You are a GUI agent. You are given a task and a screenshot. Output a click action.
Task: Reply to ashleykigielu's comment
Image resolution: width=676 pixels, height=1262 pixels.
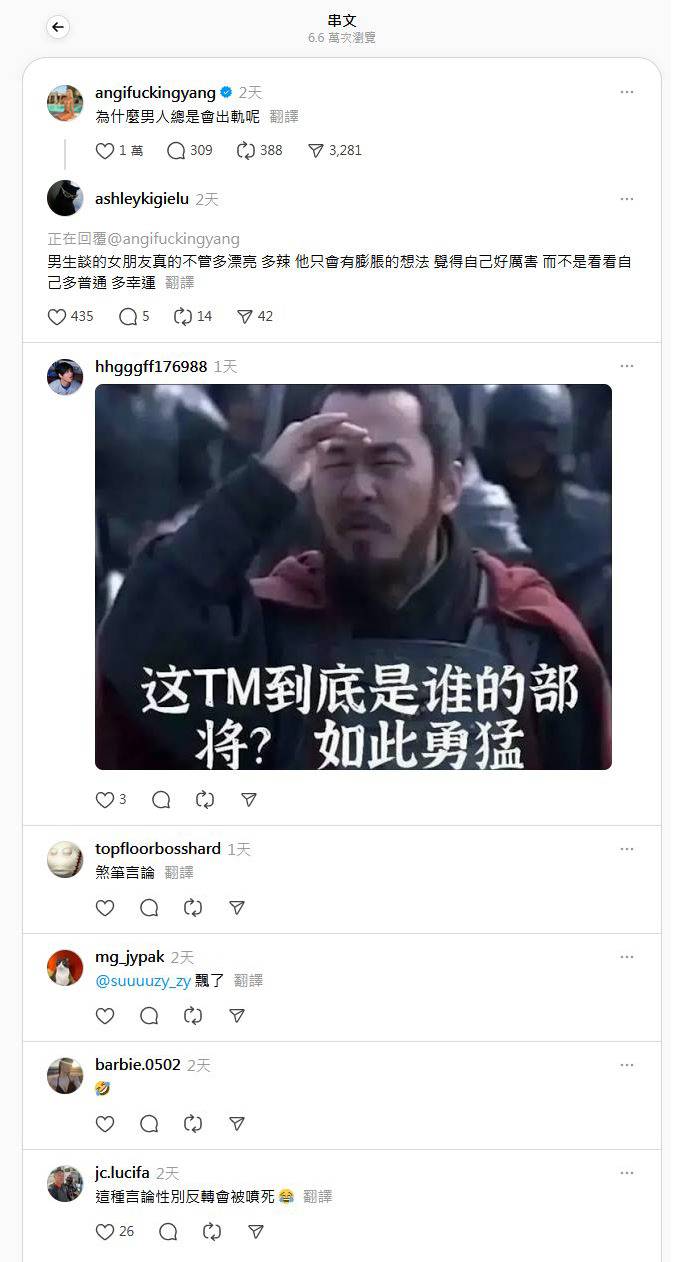coord(128,317)
